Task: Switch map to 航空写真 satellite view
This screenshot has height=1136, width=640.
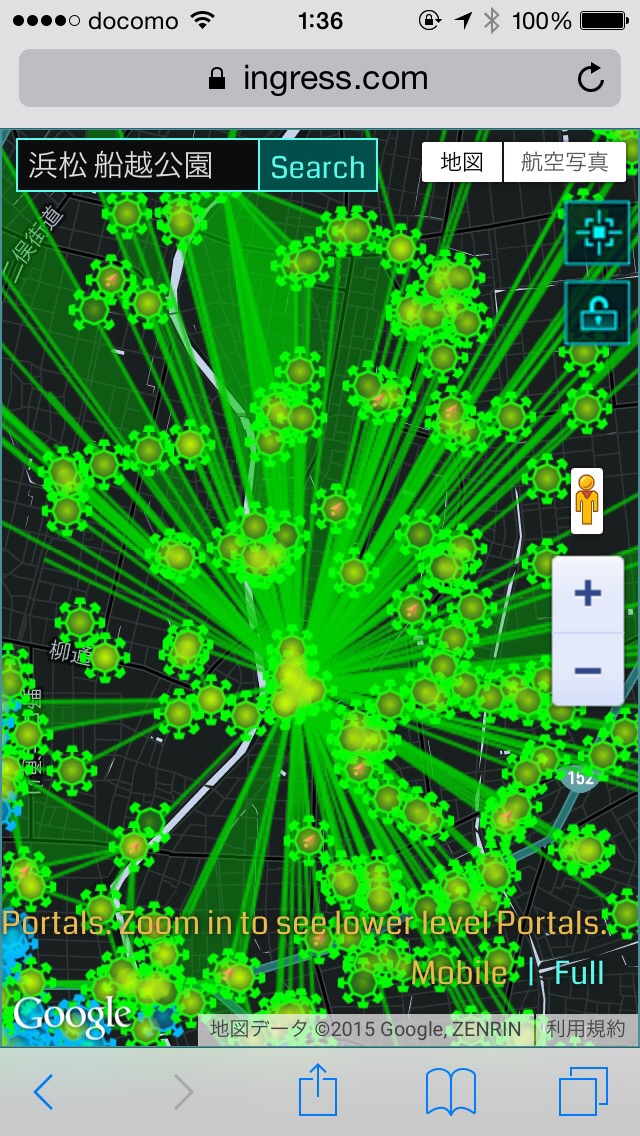Action: pyautogui.click(x=565, y=162)
